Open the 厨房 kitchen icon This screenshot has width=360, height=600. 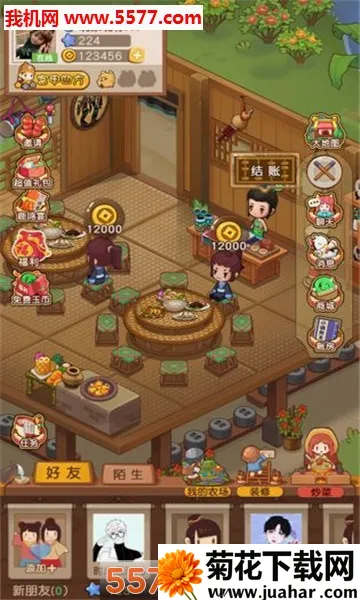(324, 335)
